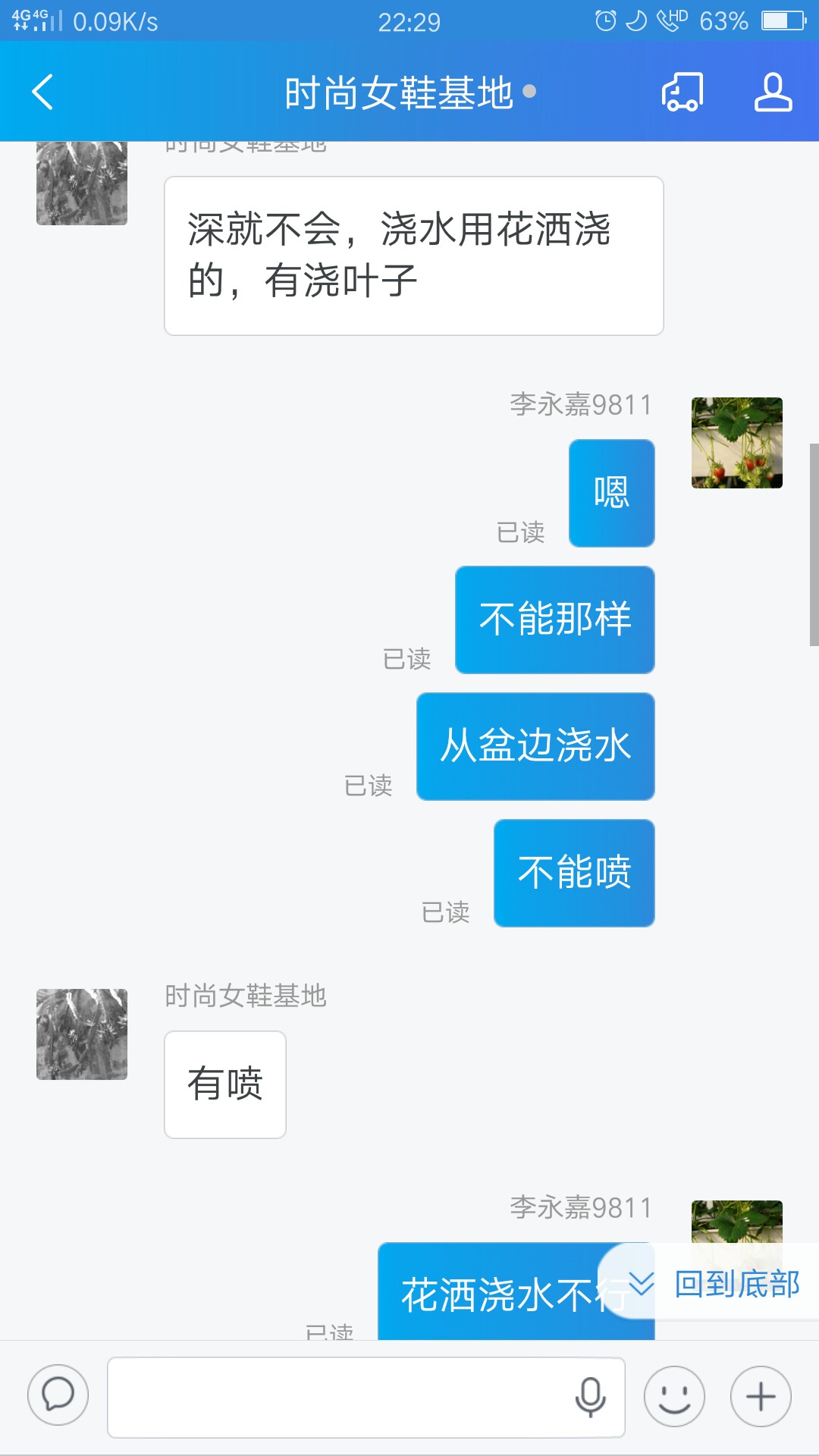This screenshot has width=819, height=1456.
Task: Go back from the chat
Action: click(x=43, y=93)
